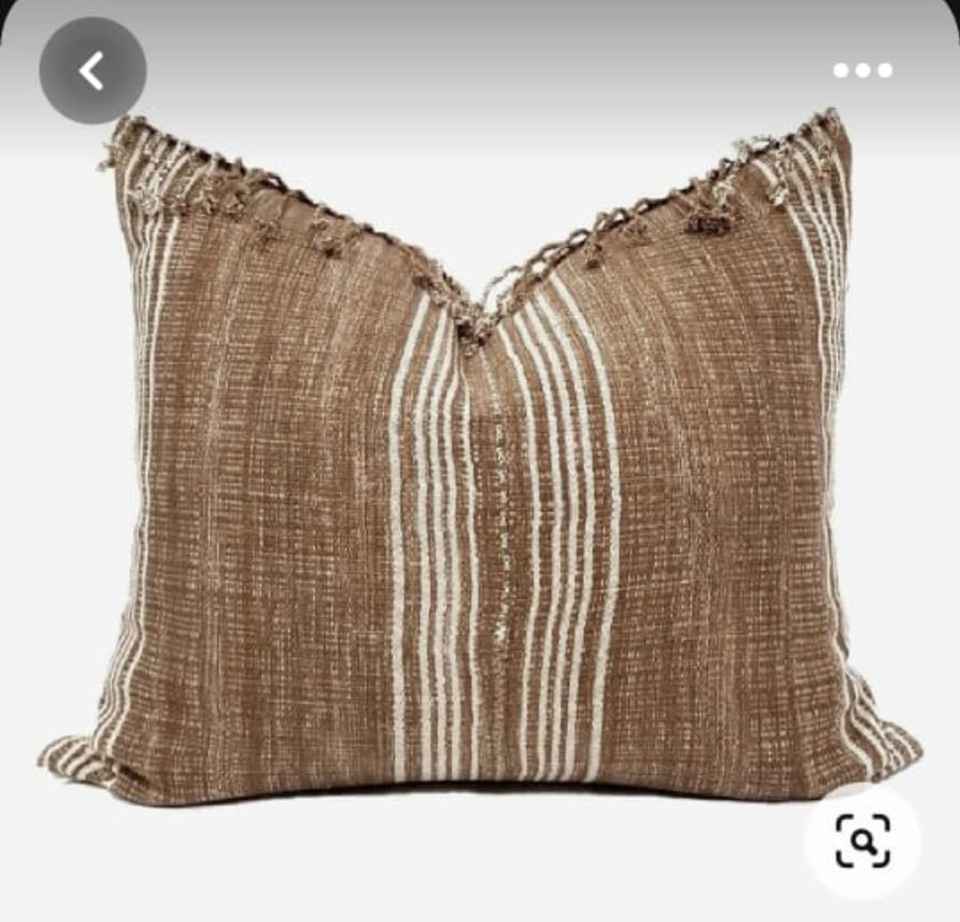
Task: Start visual search with the lens icon
Action: click(862, 840)
